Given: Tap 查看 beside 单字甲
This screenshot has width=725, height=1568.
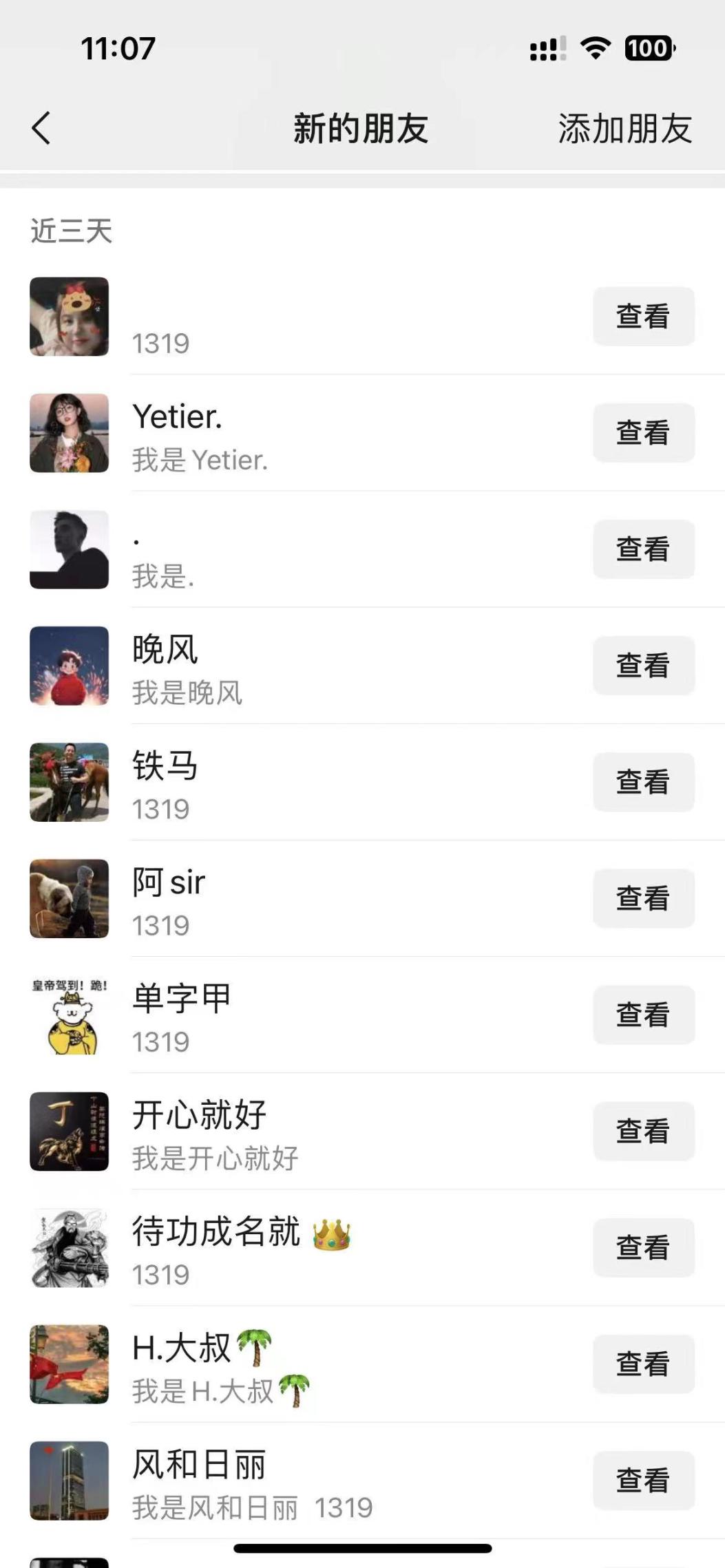Looking at the screenshot, I should (x=642, y=1014).
